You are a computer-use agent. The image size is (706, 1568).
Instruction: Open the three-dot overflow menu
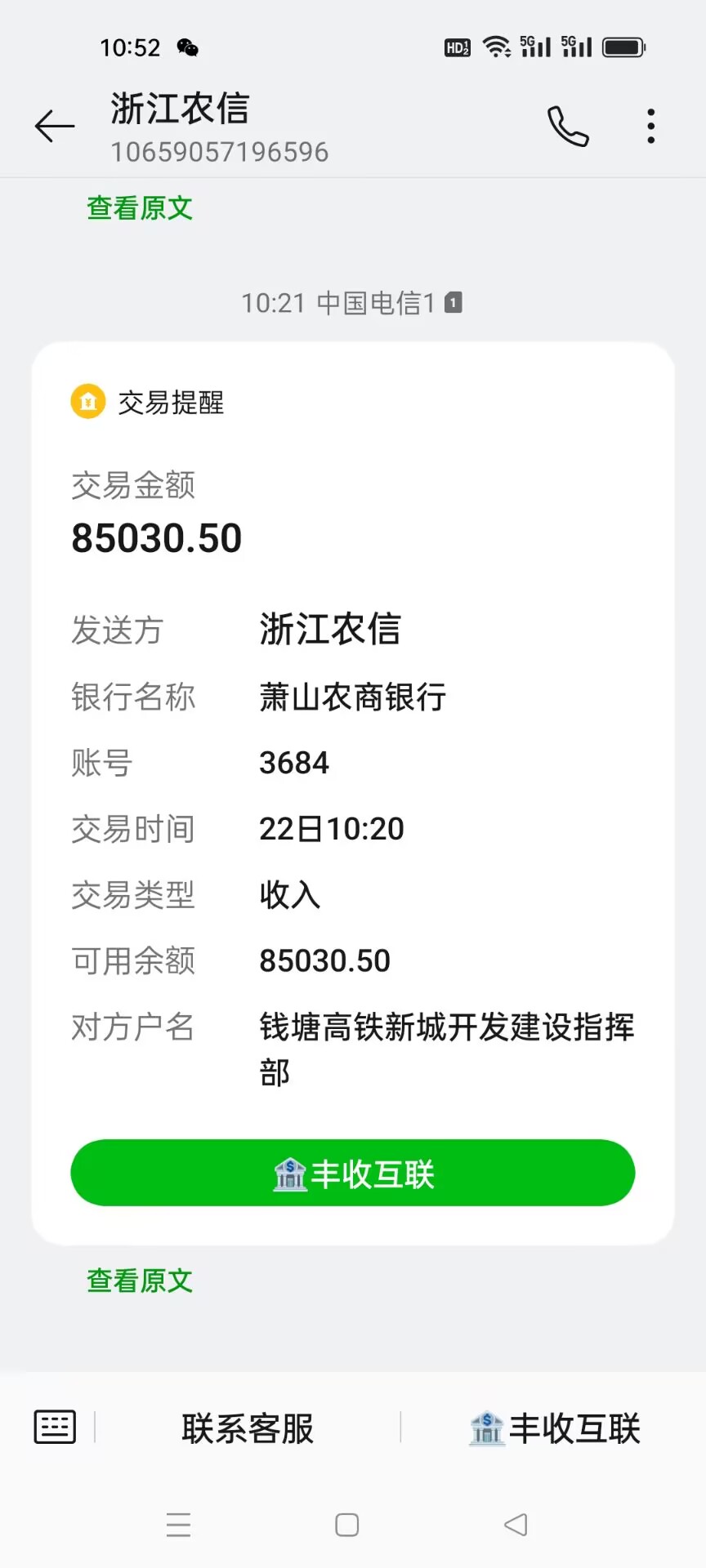650,127
